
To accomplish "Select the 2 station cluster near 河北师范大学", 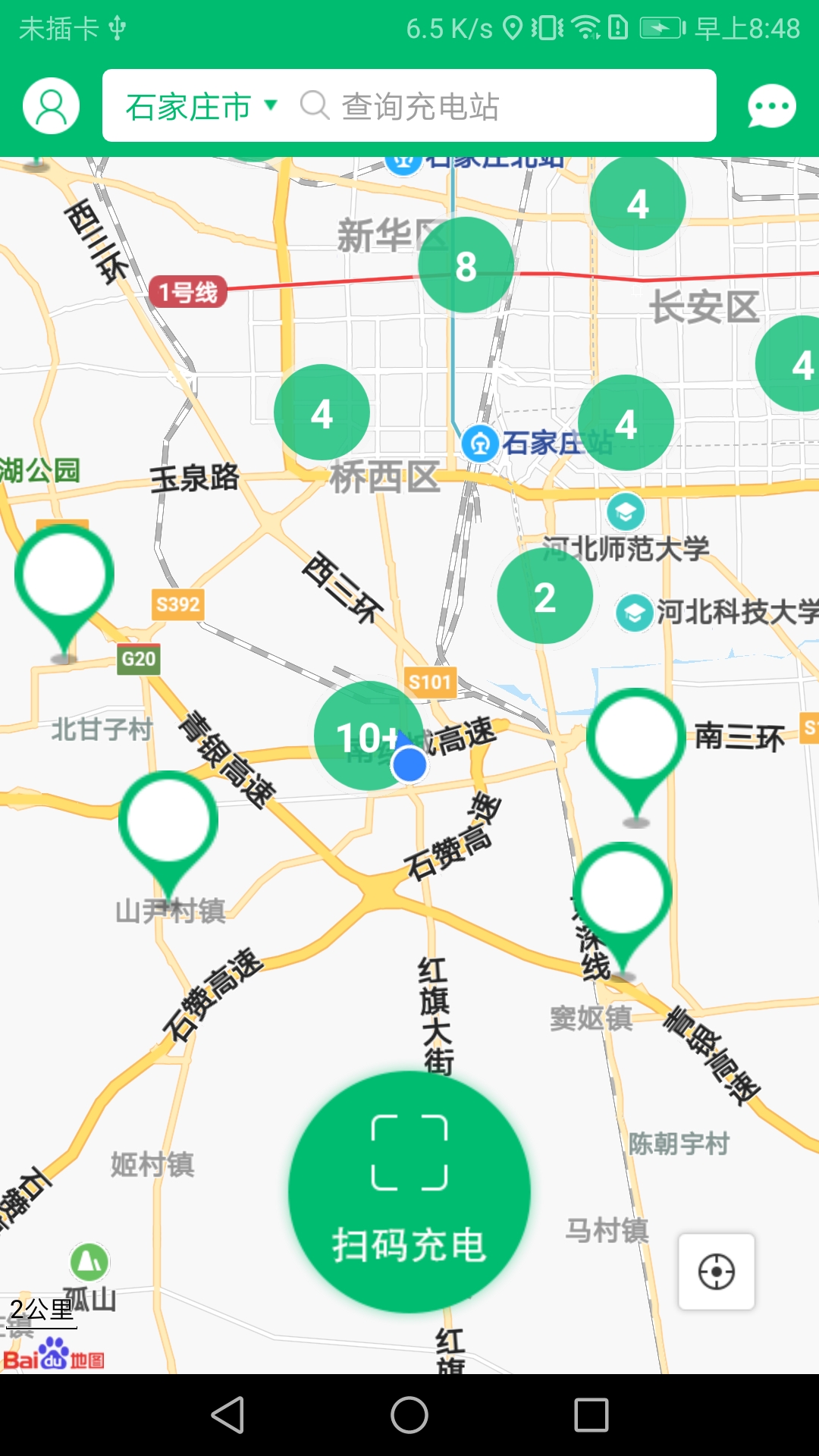I will pyautogui.click(x=544, y=596).
